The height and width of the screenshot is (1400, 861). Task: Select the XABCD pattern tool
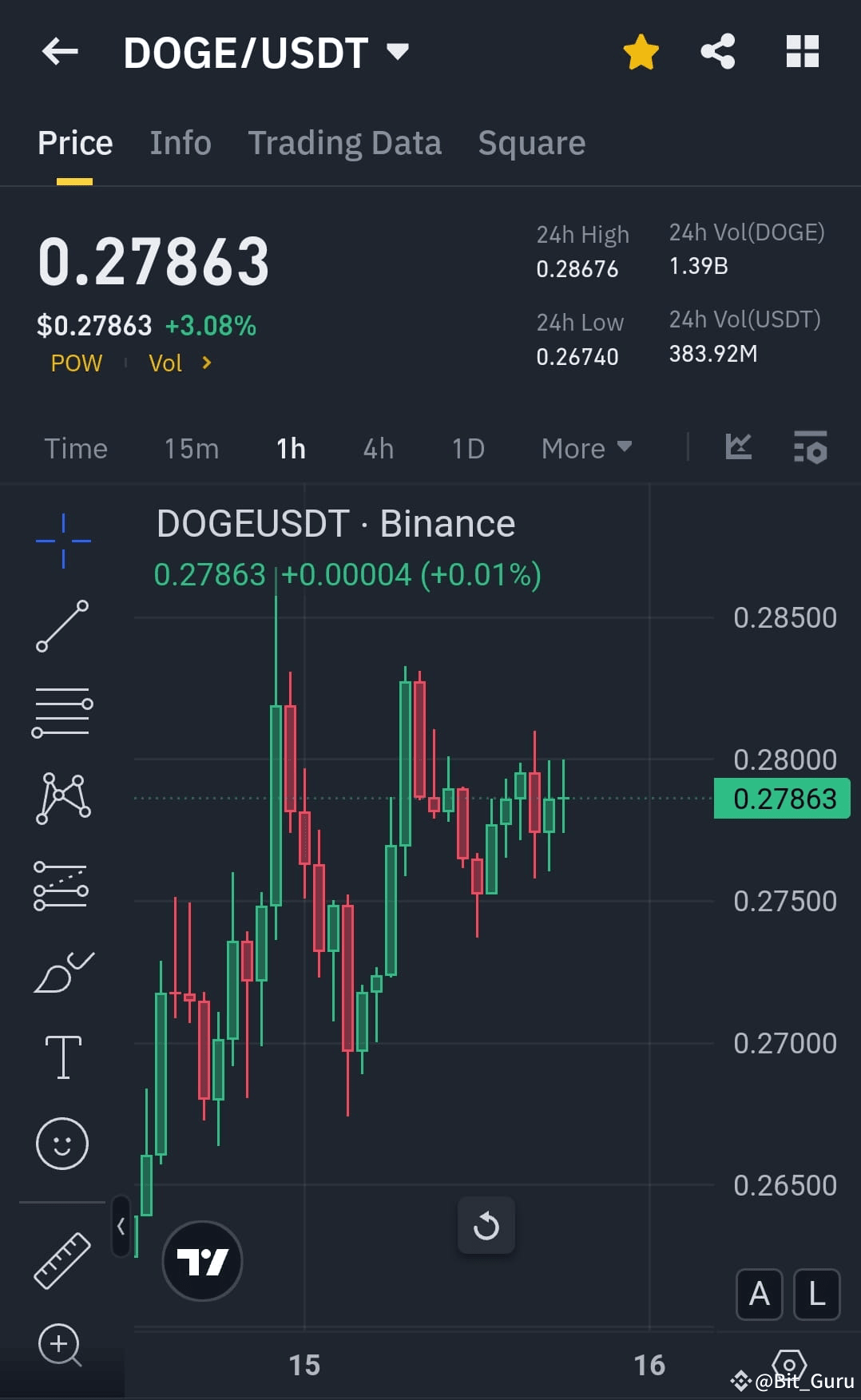click(x=62, y=799)
